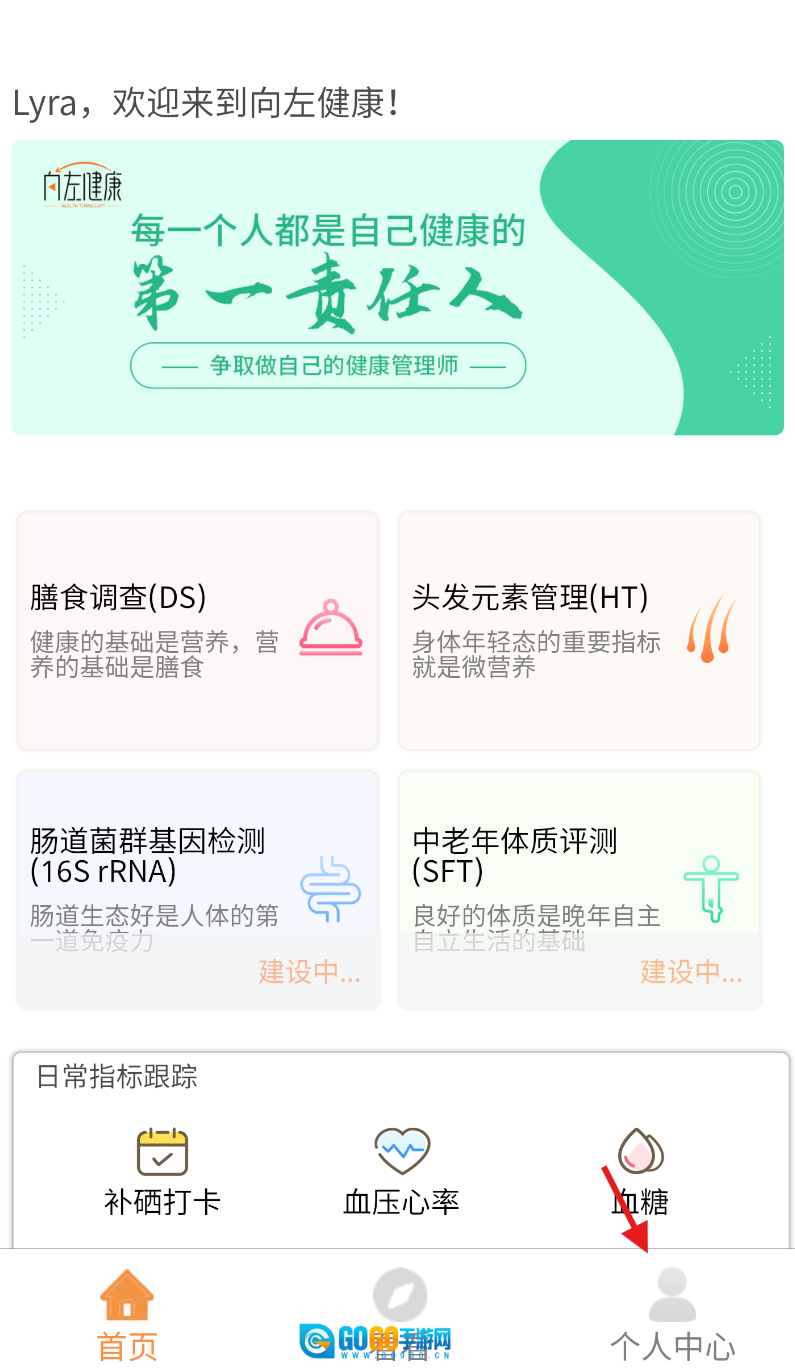Open the 头发元素管理(HT) card
The width and height of the screenshot is (795, 1369).
tap(580, 630)
